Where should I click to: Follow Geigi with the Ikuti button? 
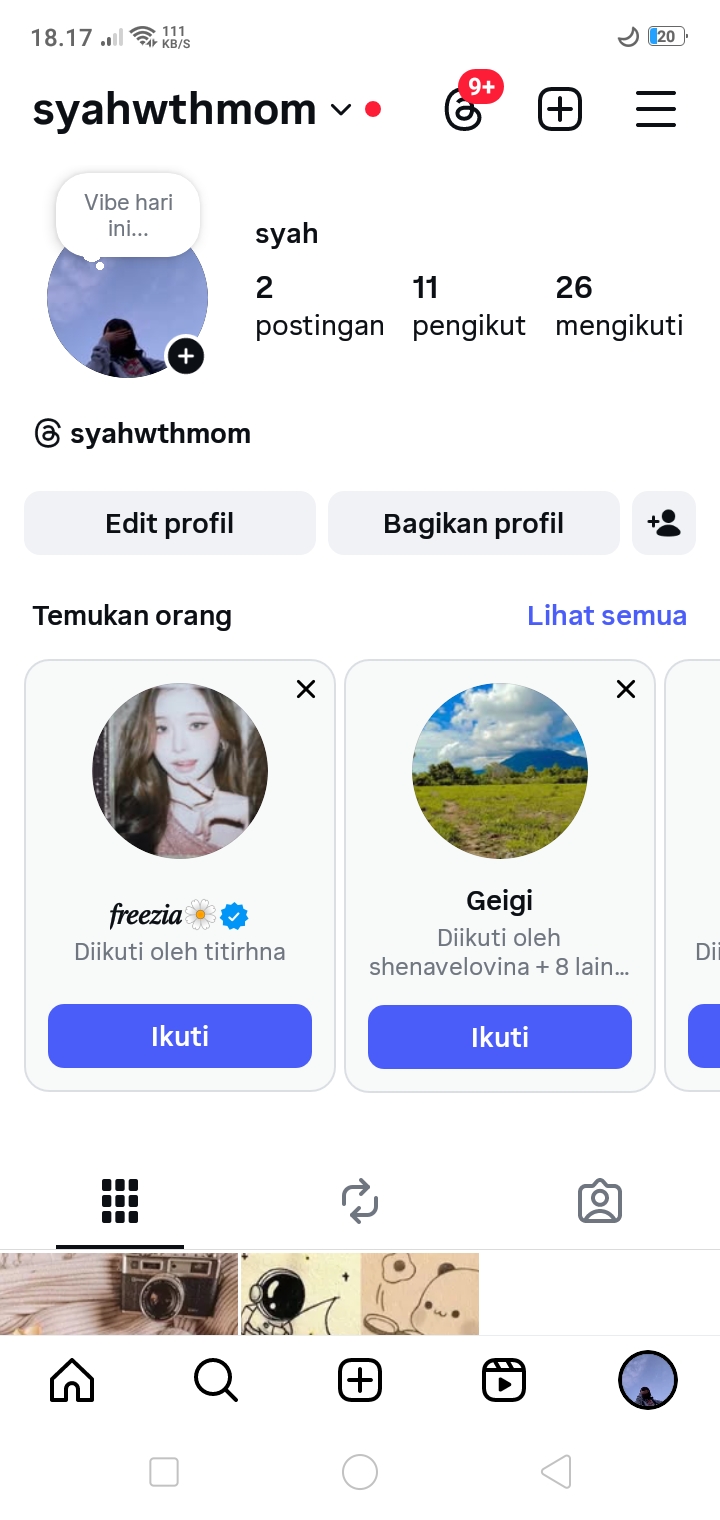click(x=500, y=1036)
